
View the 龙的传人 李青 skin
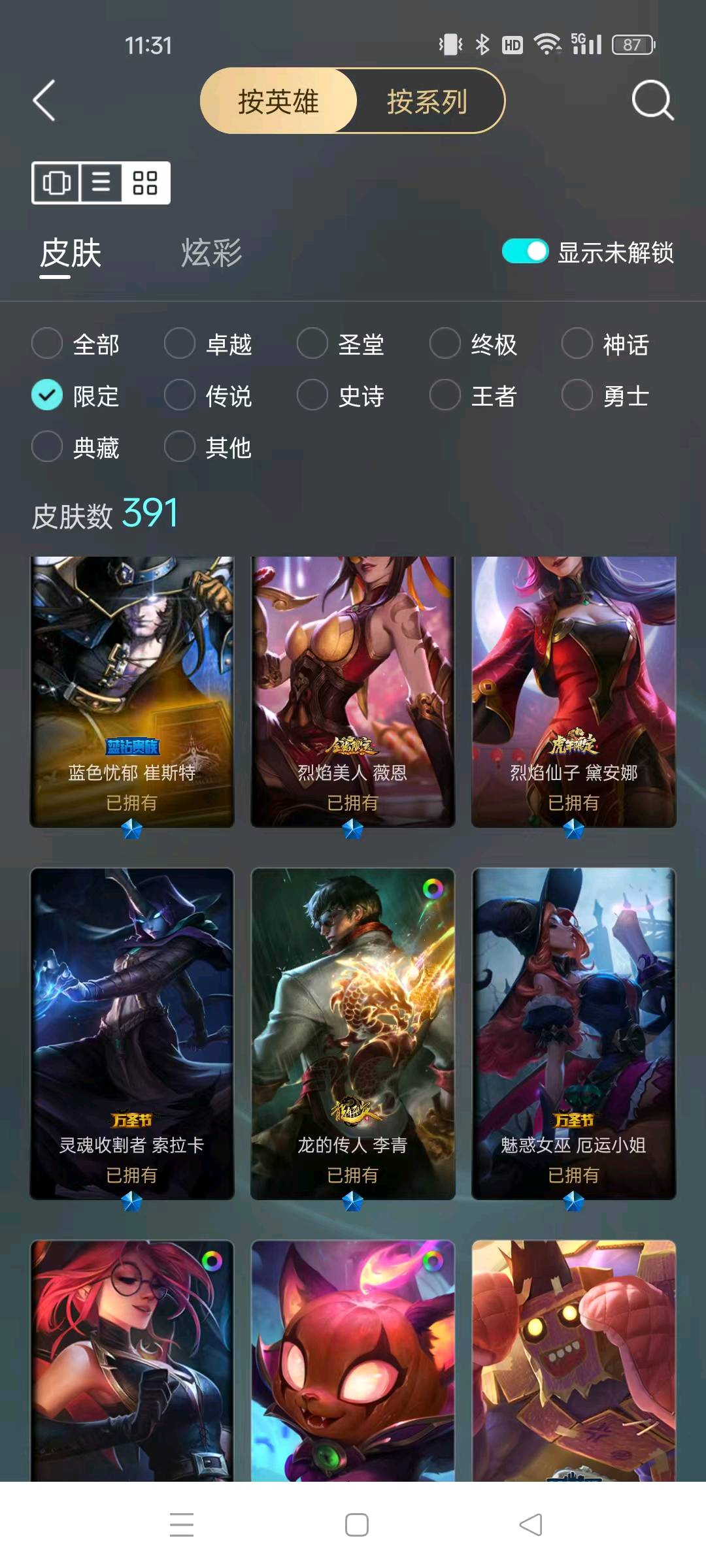(353, 1034)
